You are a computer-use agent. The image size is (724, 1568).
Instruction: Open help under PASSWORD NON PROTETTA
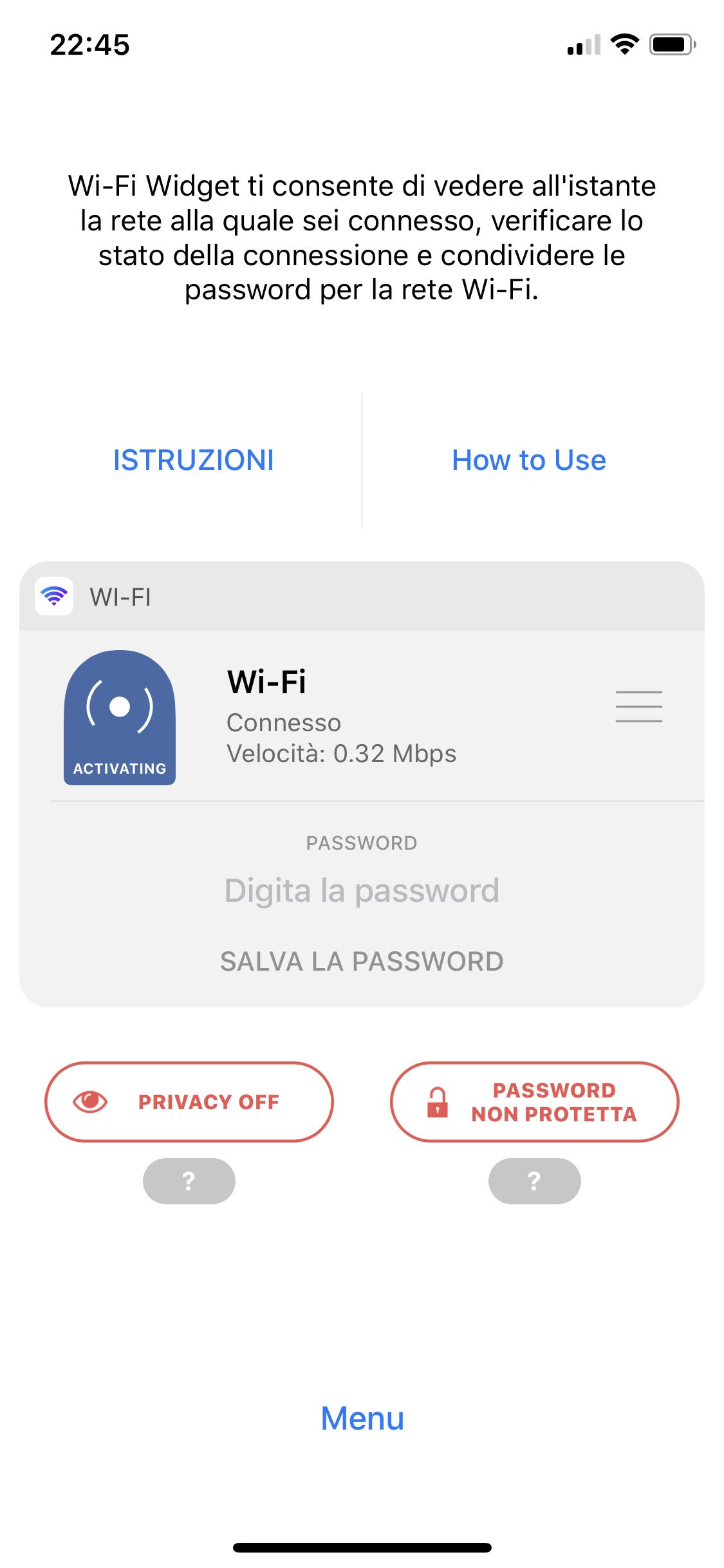(535, 1181)
